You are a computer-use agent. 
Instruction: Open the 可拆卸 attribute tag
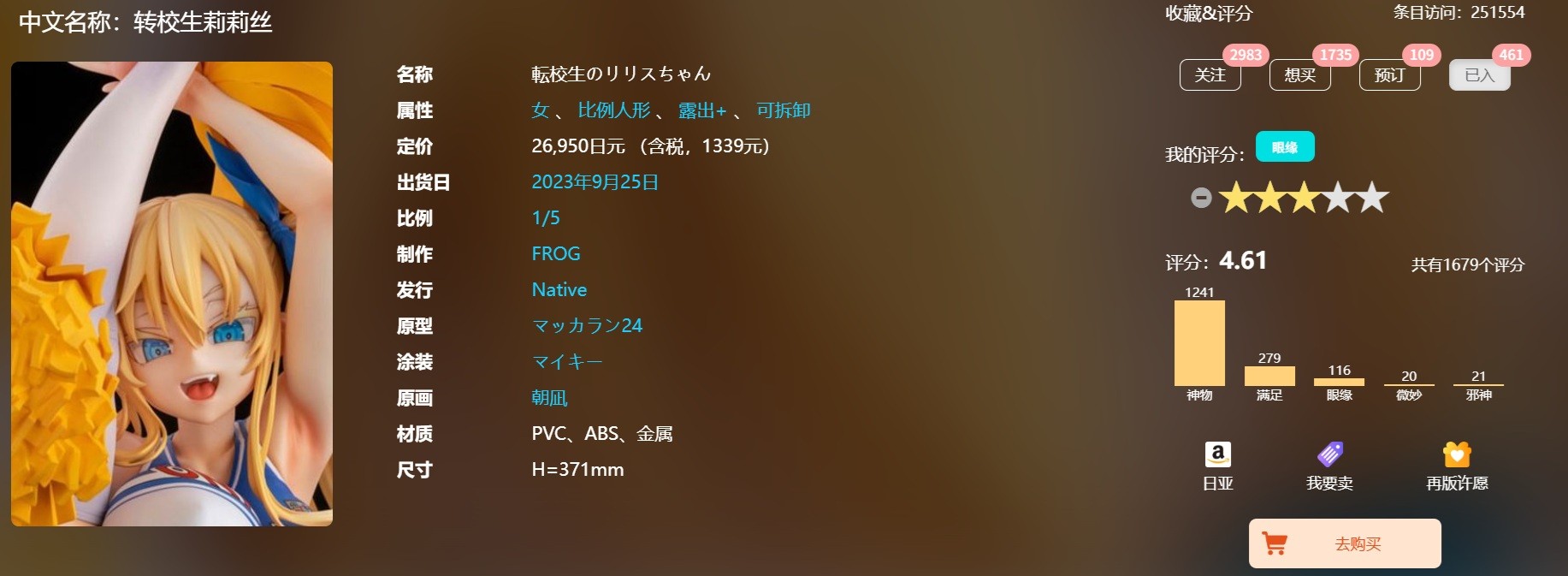[x=783, y=110]
